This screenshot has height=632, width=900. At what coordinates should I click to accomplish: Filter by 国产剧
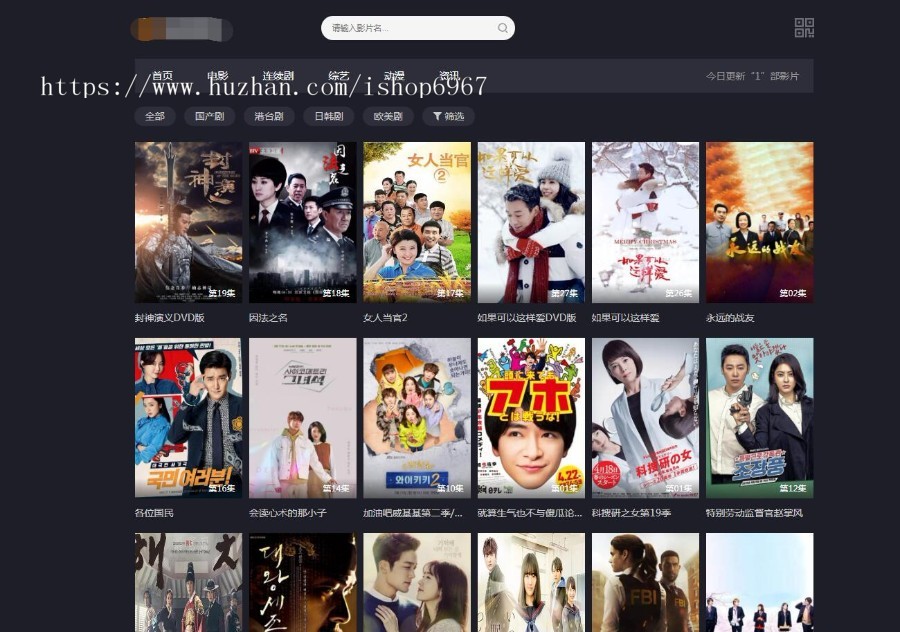208,116
